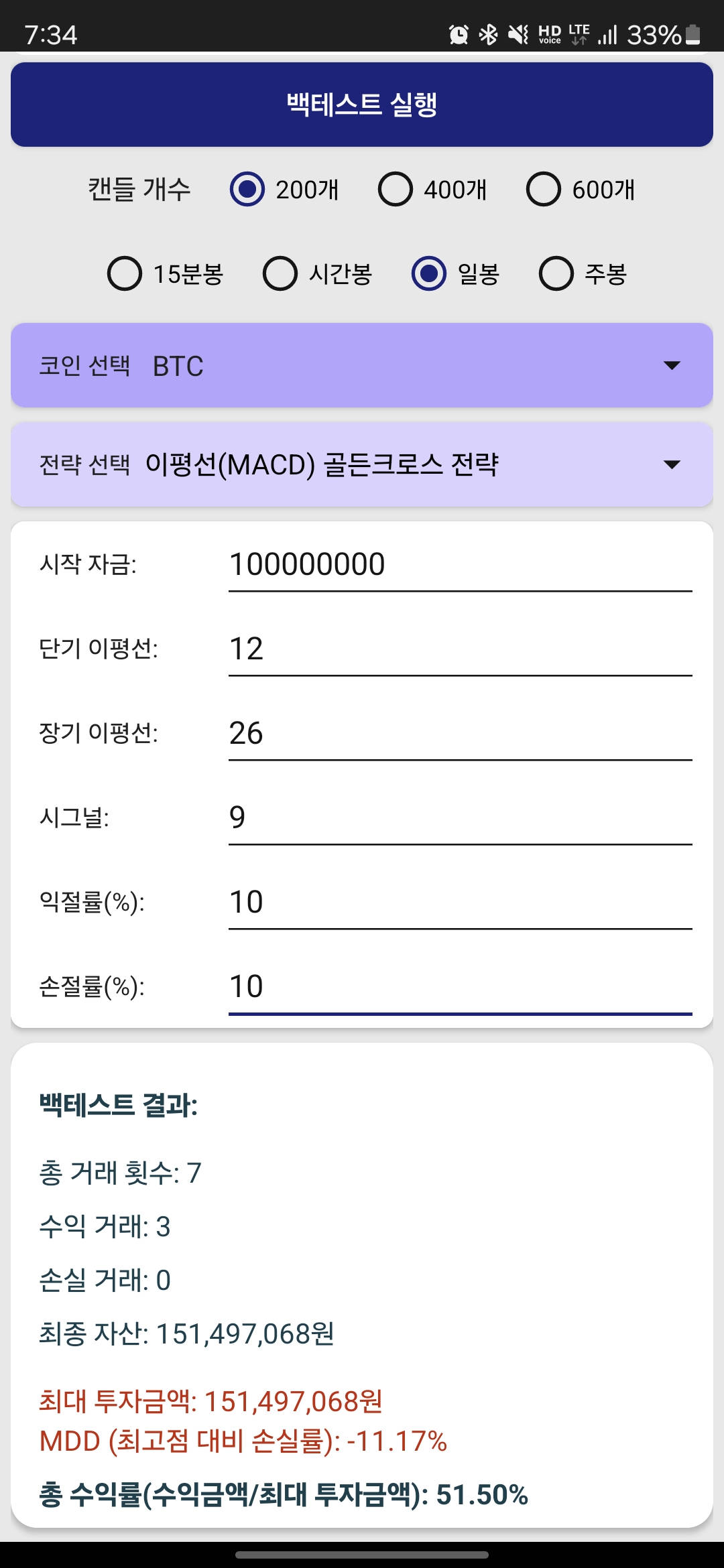Set candle count to 600개

tap(544, 189)
